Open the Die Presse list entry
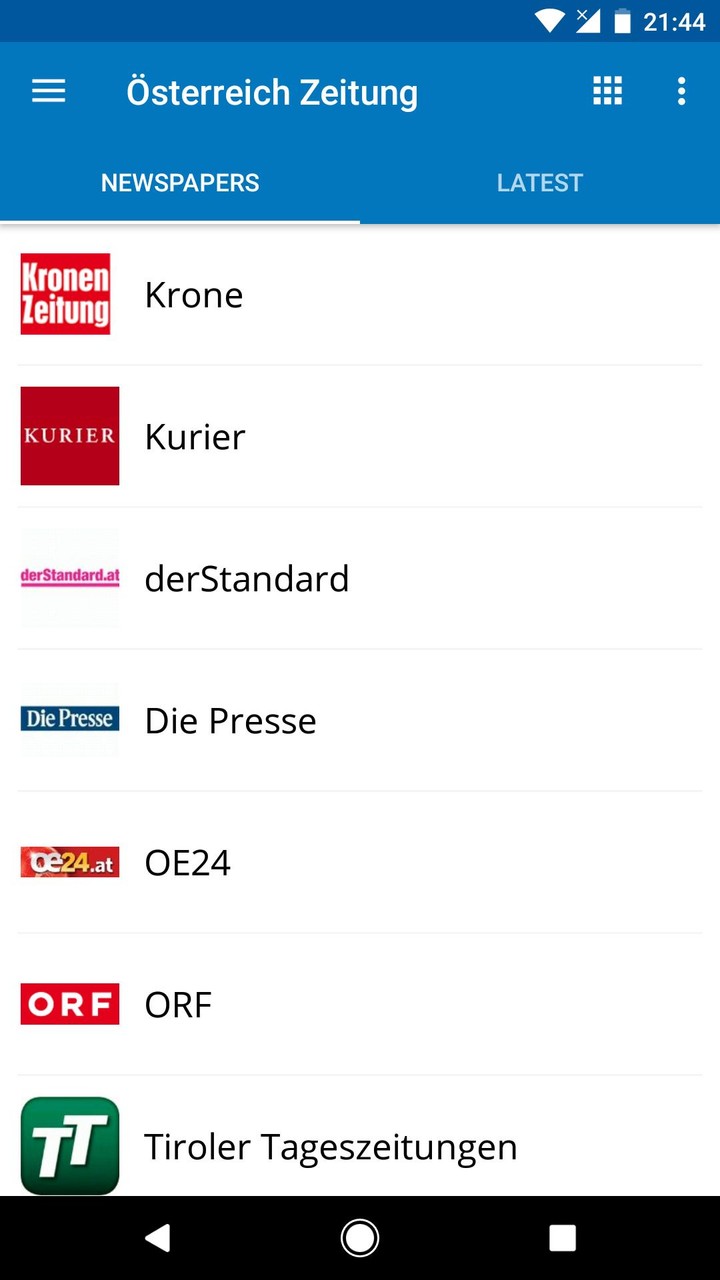This screenshot has height=1280, width=720. [x=360, y=720]
